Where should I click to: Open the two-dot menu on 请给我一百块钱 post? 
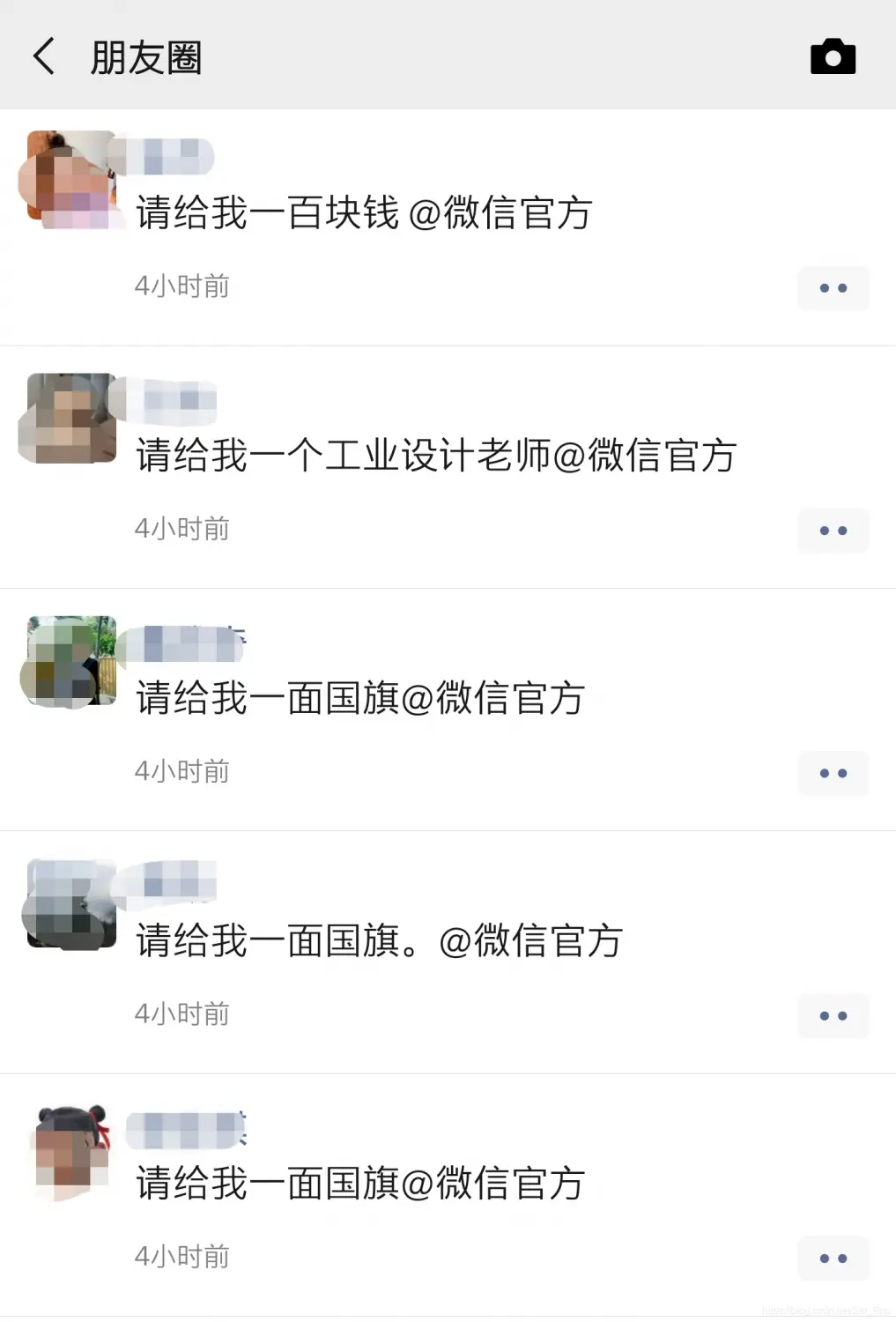coord(833,288)
